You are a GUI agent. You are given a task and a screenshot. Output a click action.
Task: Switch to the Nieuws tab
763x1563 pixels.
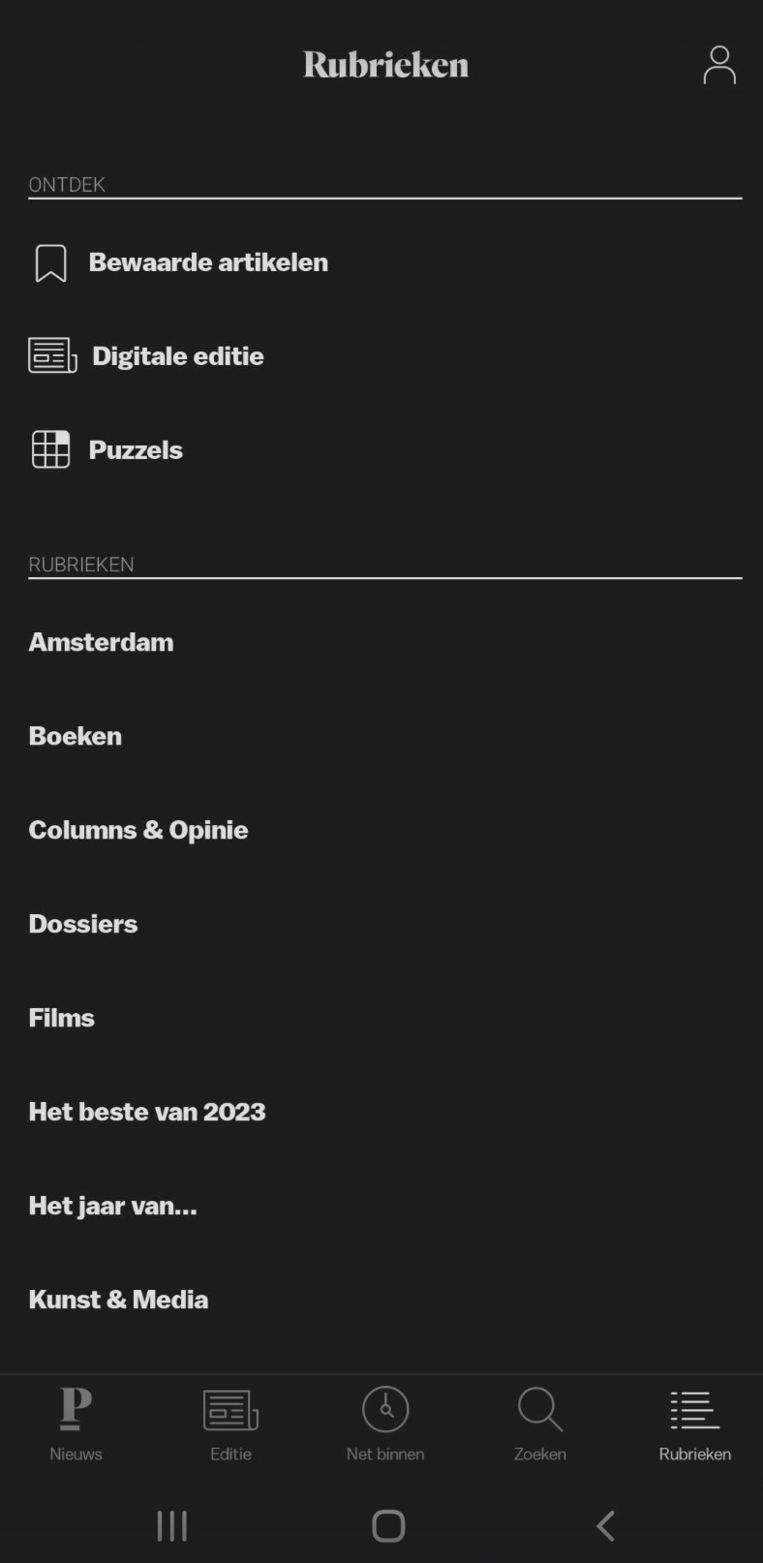point(76,1424)
